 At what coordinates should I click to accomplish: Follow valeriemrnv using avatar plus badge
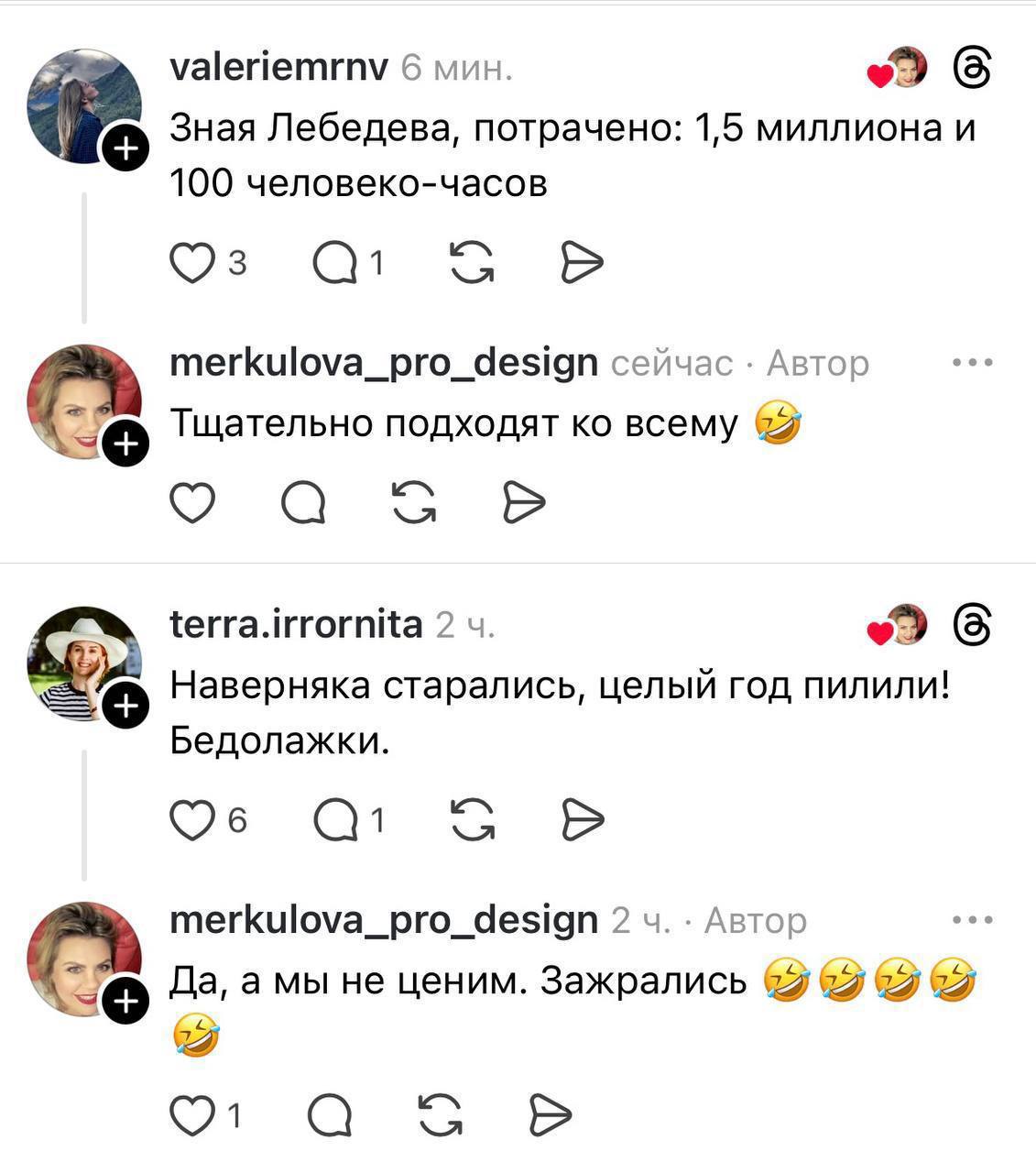pyautogui.click(x=125, y=148)
